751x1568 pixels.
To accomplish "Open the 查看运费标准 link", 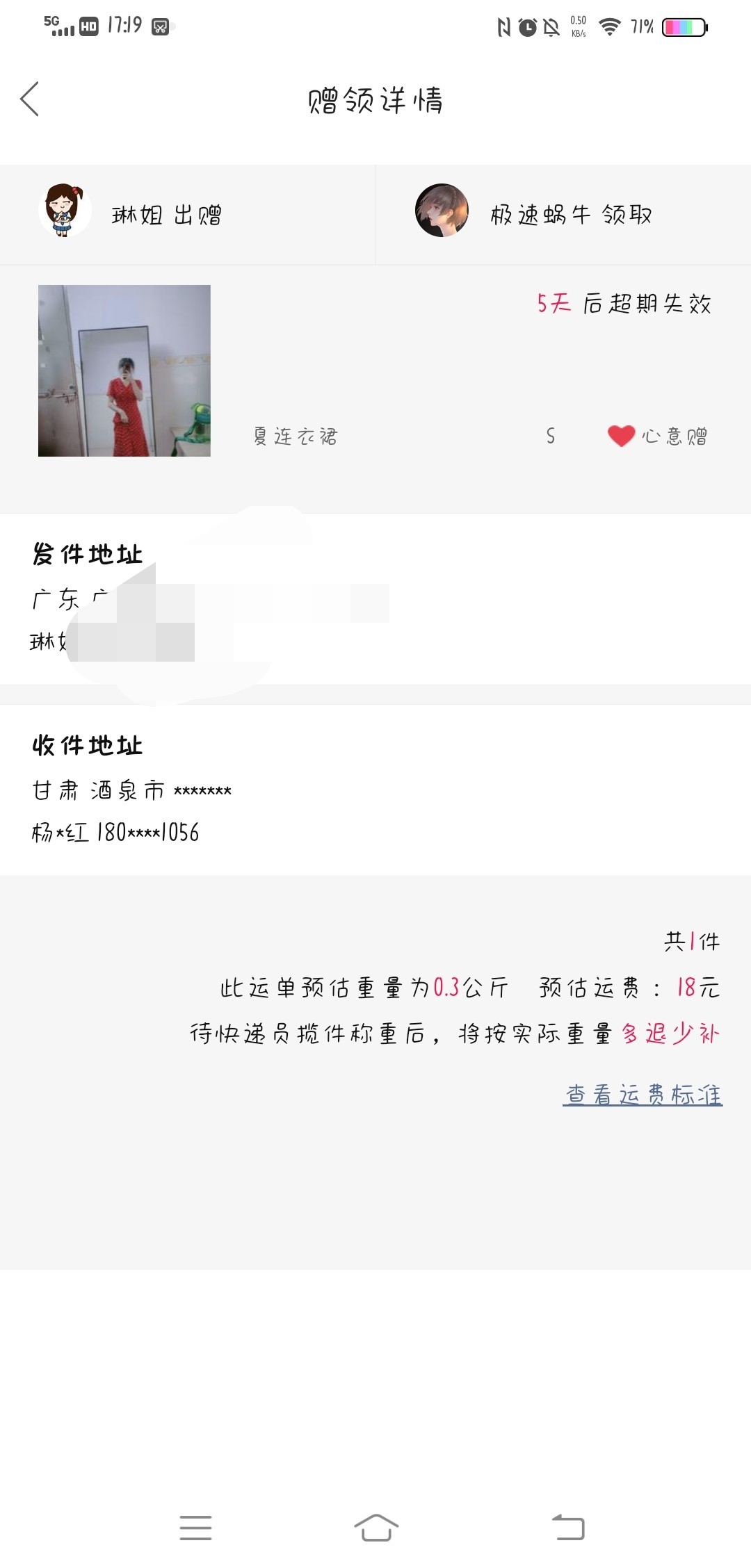I will point(643,1095).
